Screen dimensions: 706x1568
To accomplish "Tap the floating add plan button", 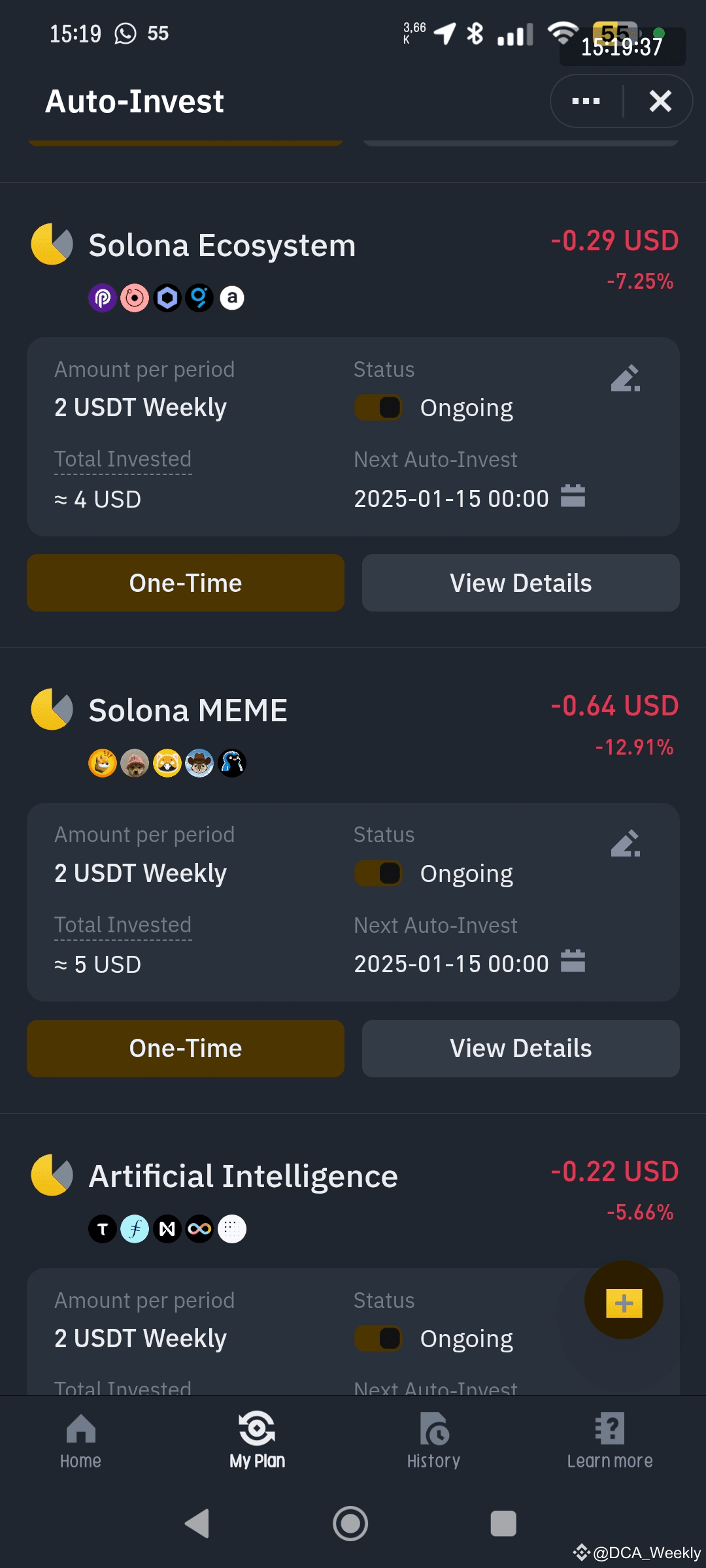I will click(x=624, y=1300).
